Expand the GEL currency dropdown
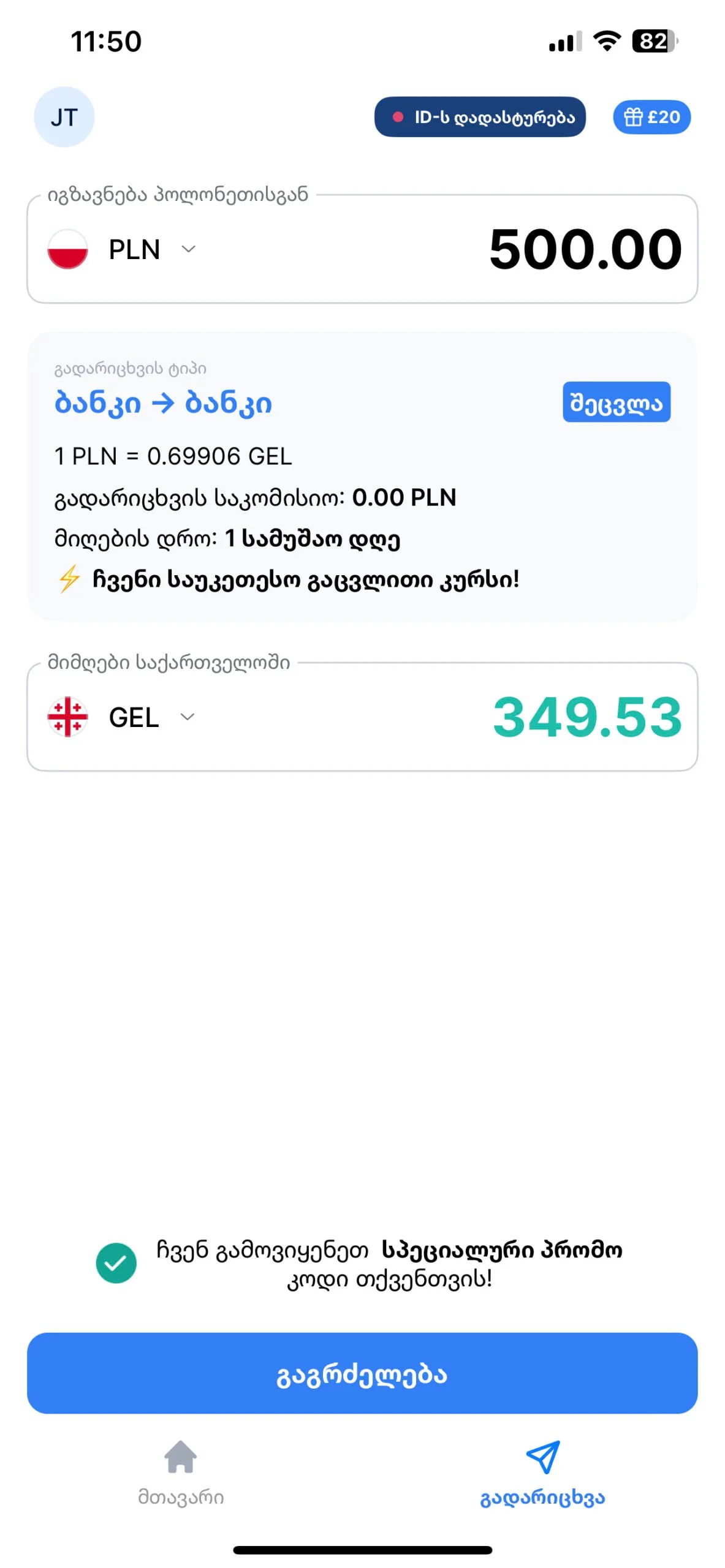The width and height of the screenshot is (725, 1568). click(150, 717)
